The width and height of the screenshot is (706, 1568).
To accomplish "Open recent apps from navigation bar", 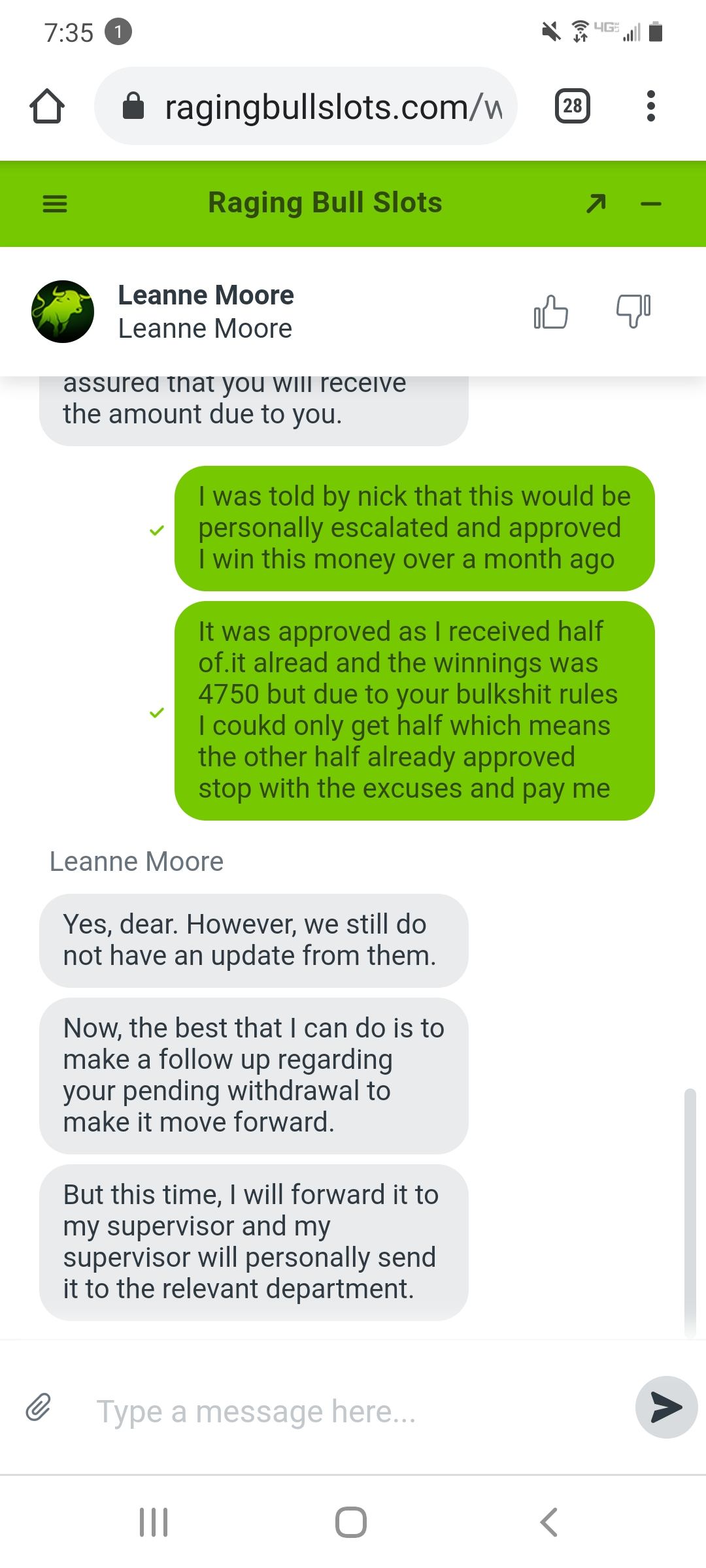I will 154,1522.
